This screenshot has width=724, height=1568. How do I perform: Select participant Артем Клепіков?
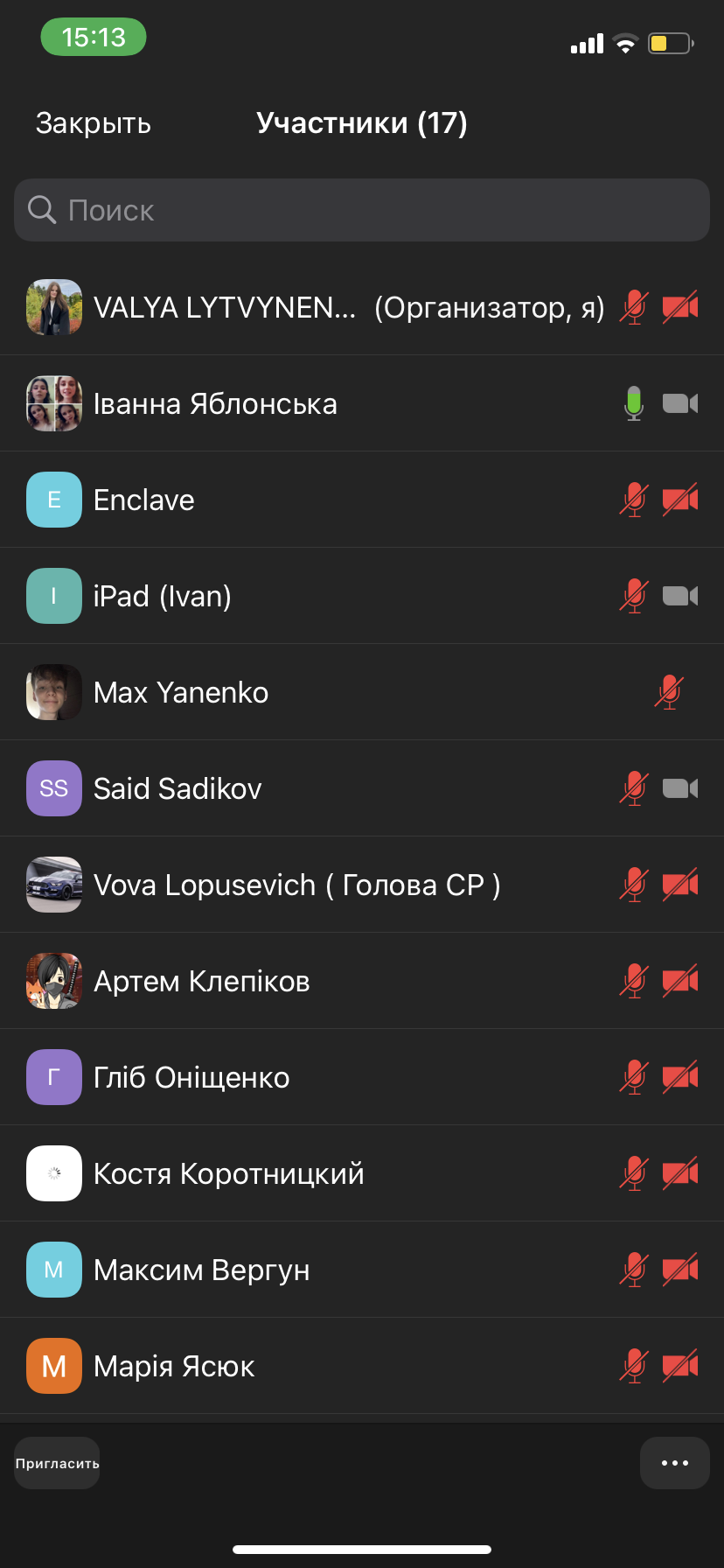pyautogui.click(x=202, y=982)
